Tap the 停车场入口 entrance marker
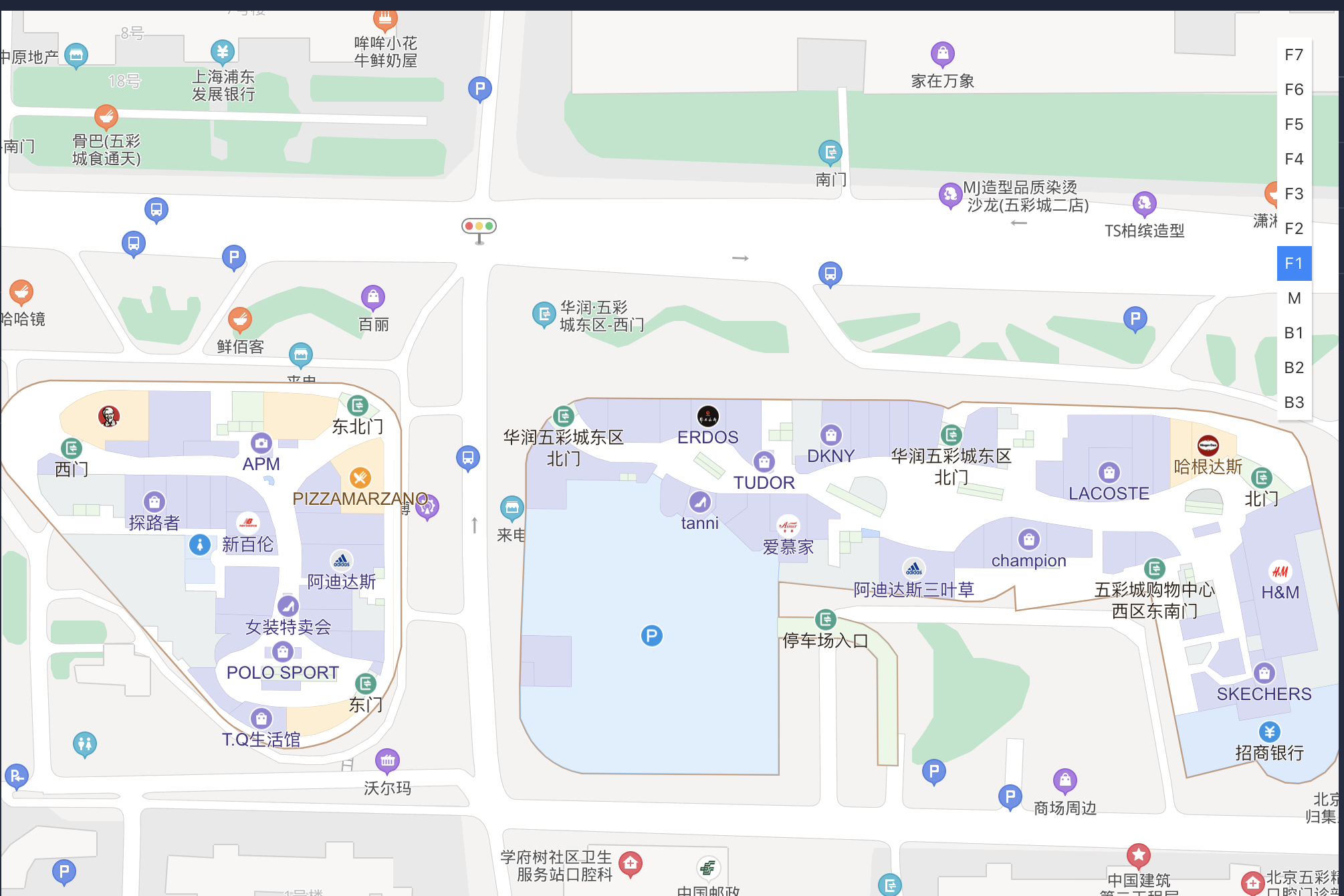The image size is (1344, 896). [x=825, y=620]
